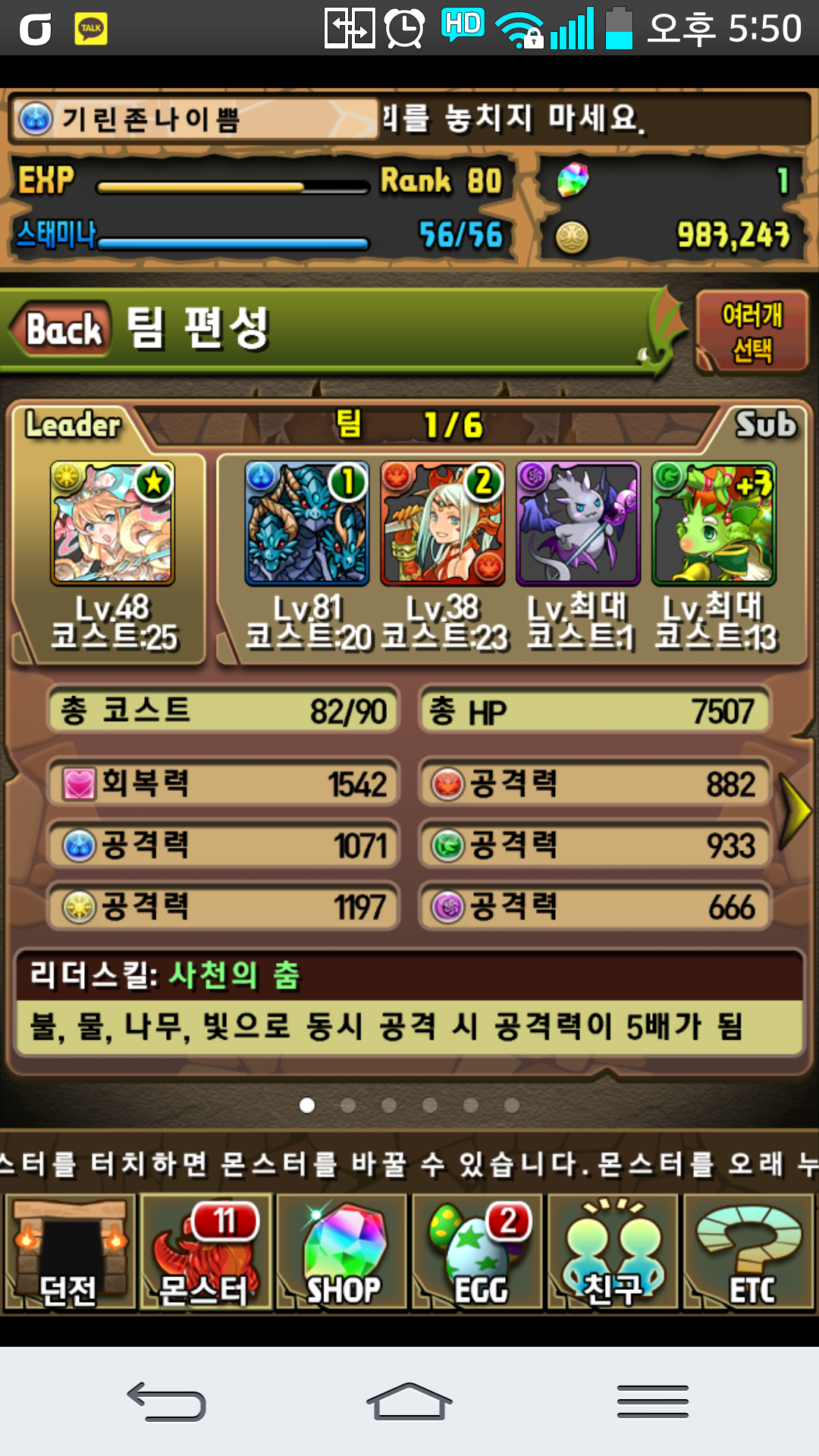Select the red-haired sub monster Lv.38
819x1456 pixels.
tap(443, 523)
